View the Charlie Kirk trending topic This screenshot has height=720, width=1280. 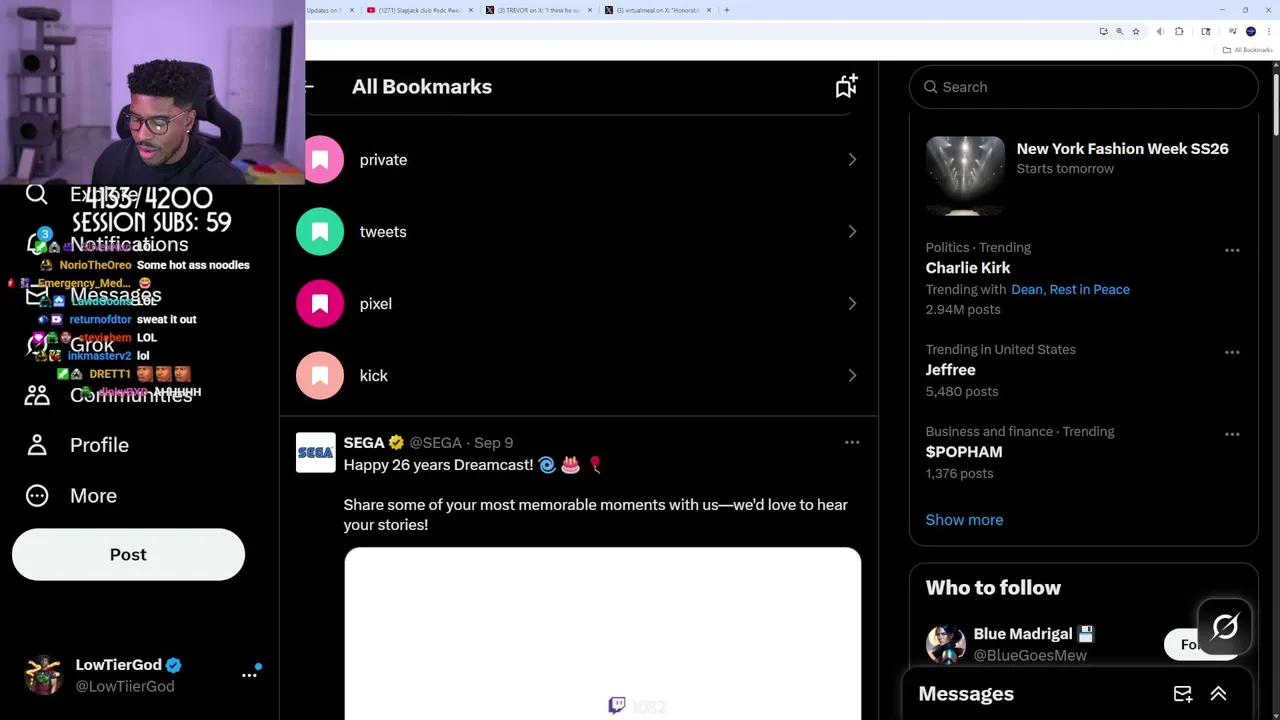coord(968,268)
